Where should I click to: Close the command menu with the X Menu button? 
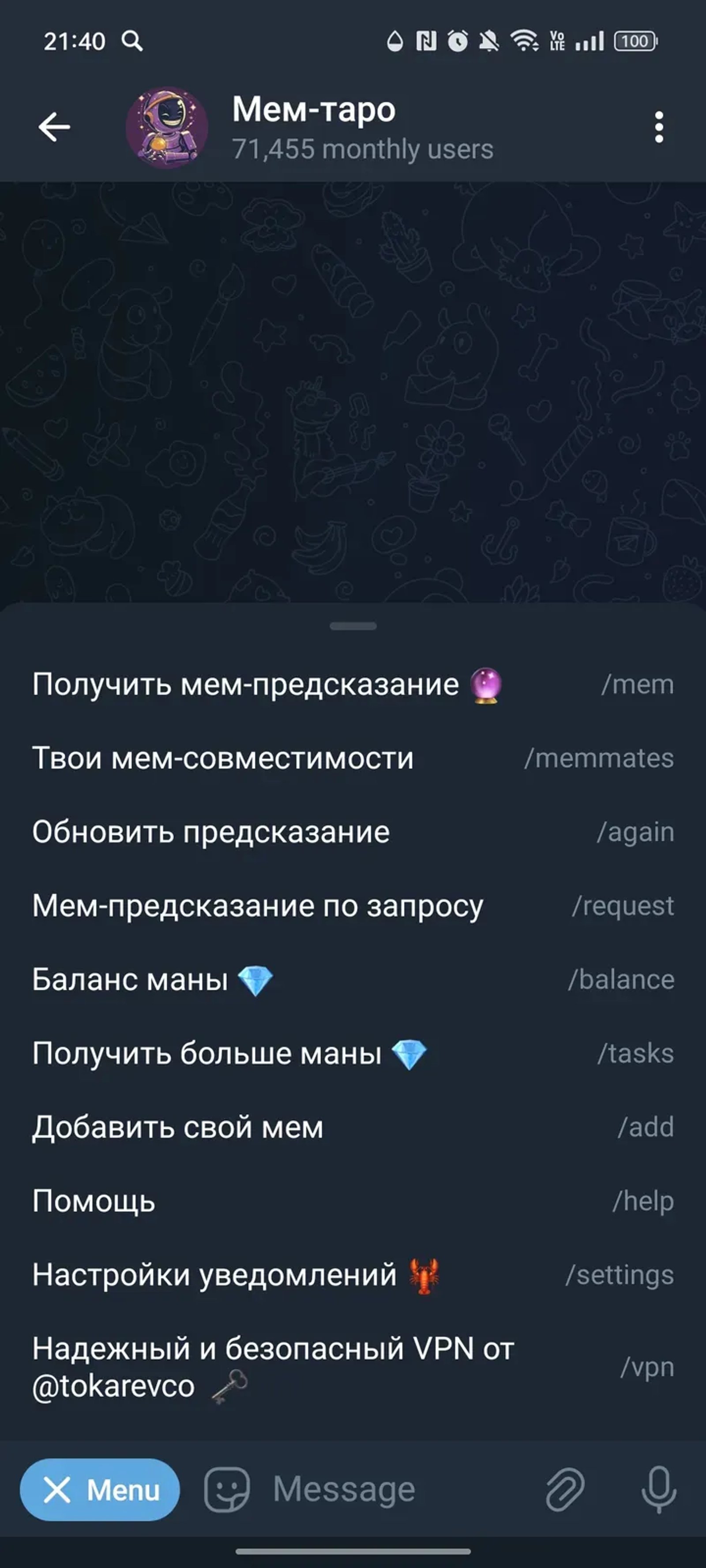(x=99, y=1490)
